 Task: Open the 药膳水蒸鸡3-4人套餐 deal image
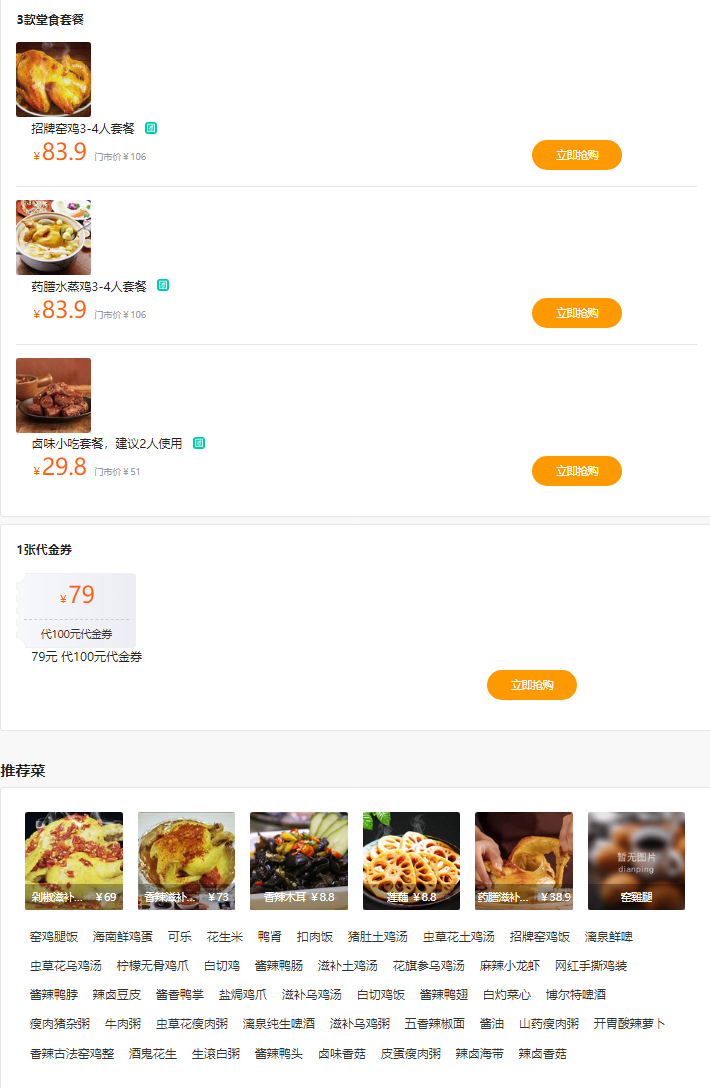[53, 237]
